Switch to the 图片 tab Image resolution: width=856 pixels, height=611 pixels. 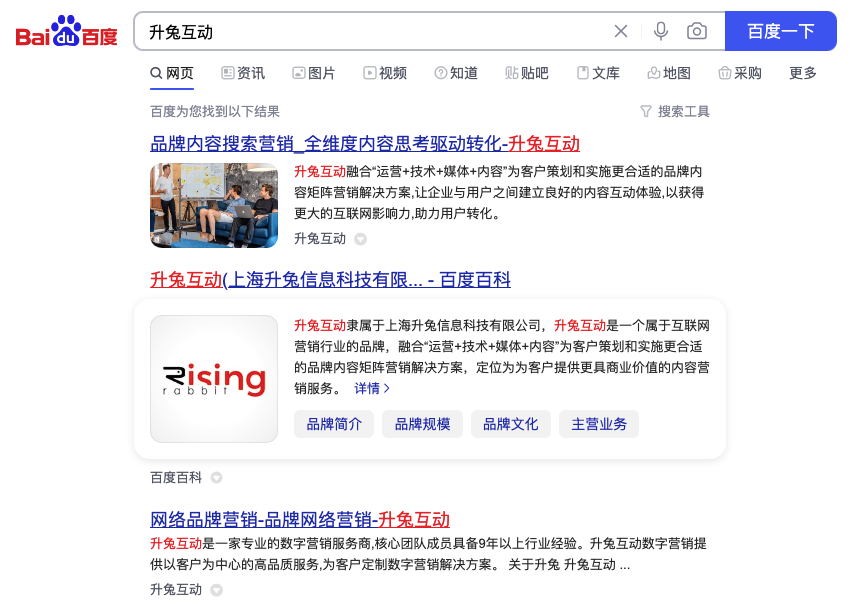tap(313, 73)
